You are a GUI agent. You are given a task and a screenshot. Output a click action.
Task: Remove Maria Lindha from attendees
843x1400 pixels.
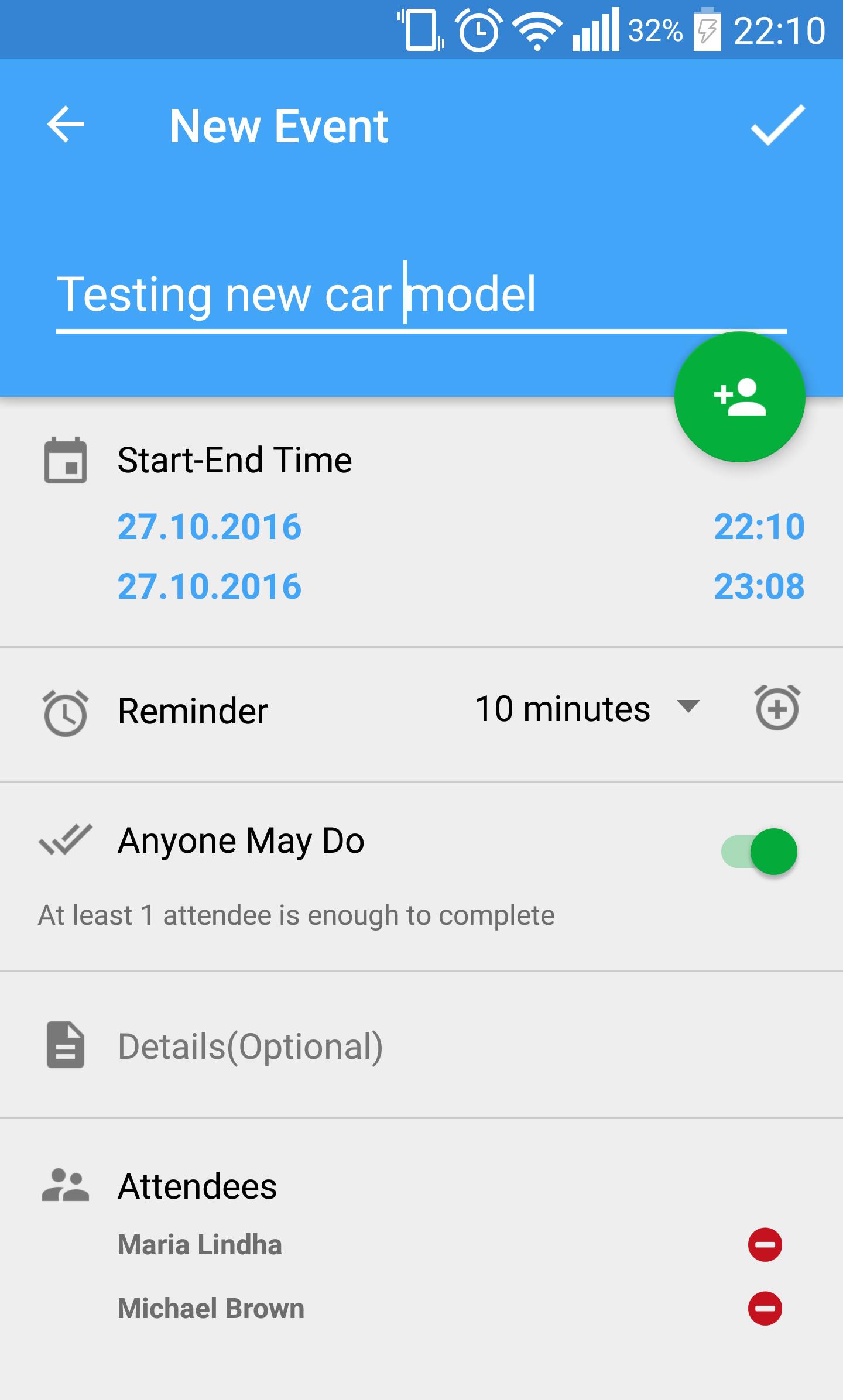pos(765,1245)
